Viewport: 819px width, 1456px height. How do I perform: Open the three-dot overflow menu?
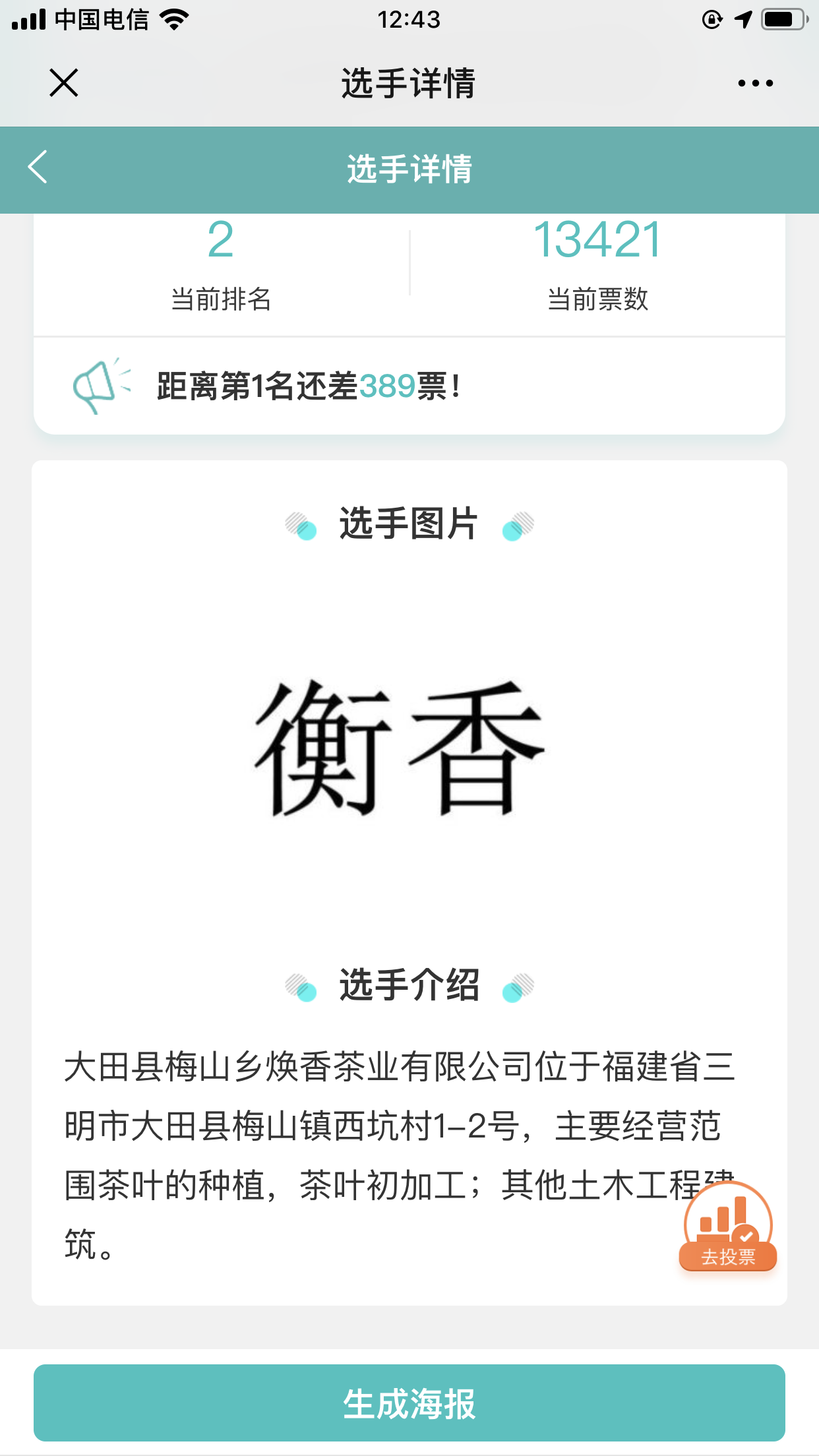click(755, 83)
